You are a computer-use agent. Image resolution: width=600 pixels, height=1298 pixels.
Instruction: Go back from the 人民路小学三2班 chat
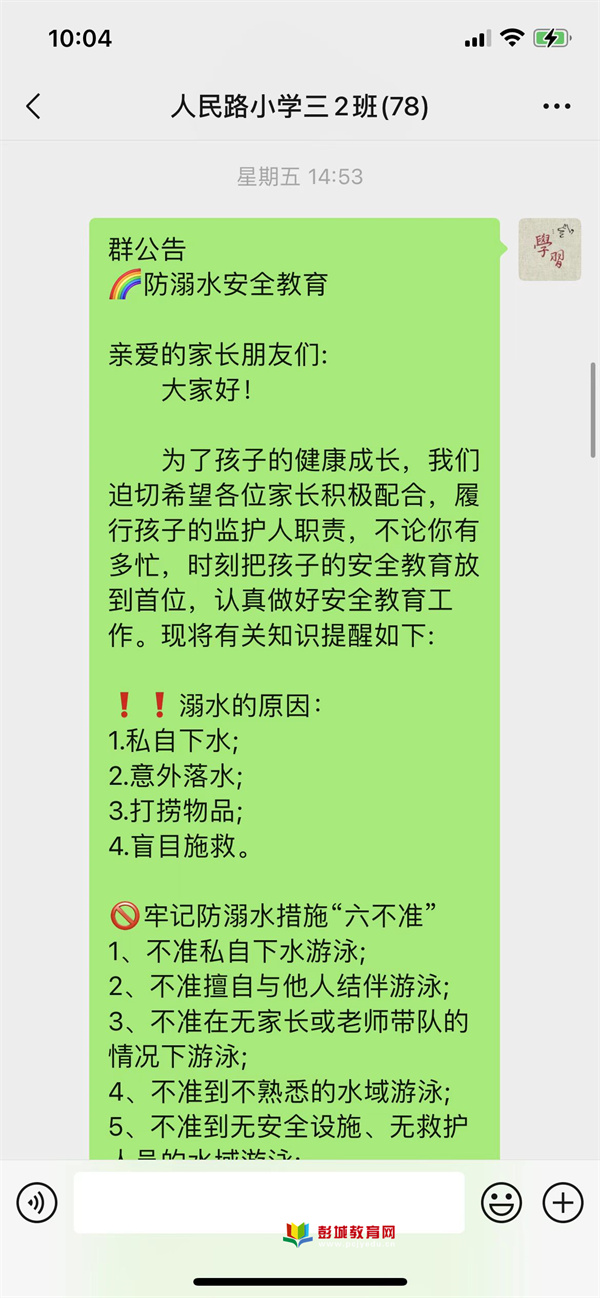coord(34,106)
